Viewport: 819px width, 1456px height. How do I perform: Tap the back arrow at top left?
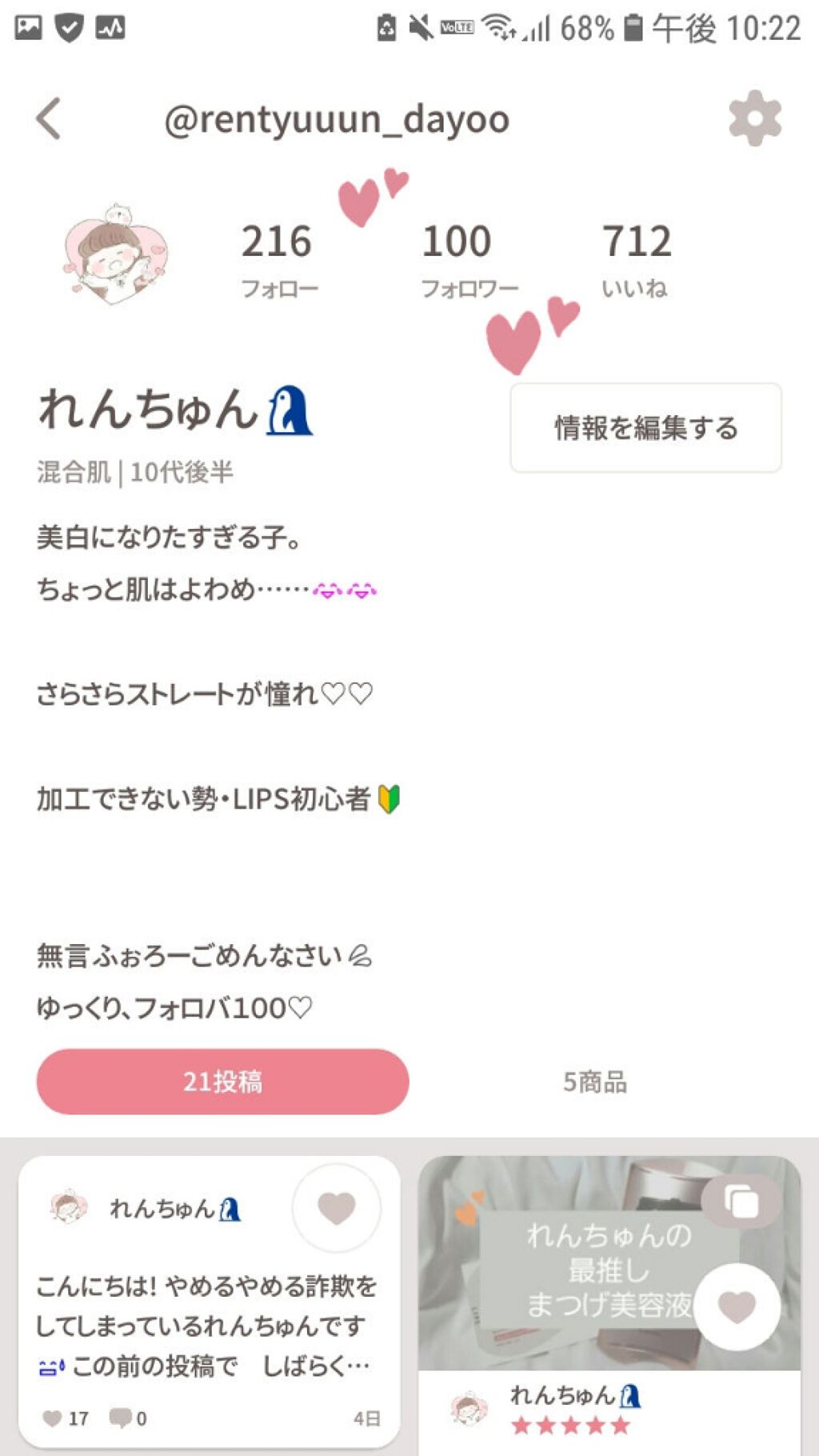tap(48, 117)
